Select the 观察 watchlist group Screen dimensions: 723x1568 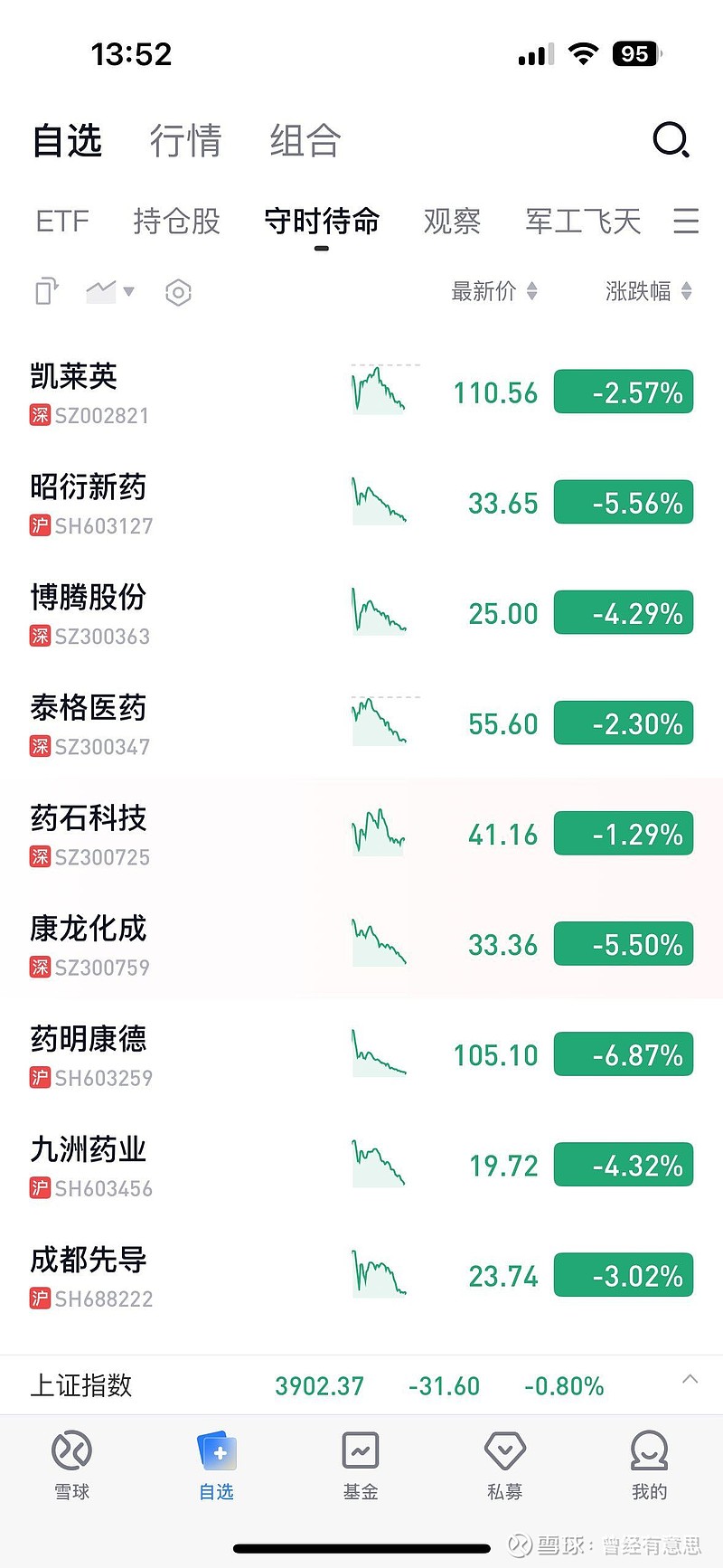point(452,221)
